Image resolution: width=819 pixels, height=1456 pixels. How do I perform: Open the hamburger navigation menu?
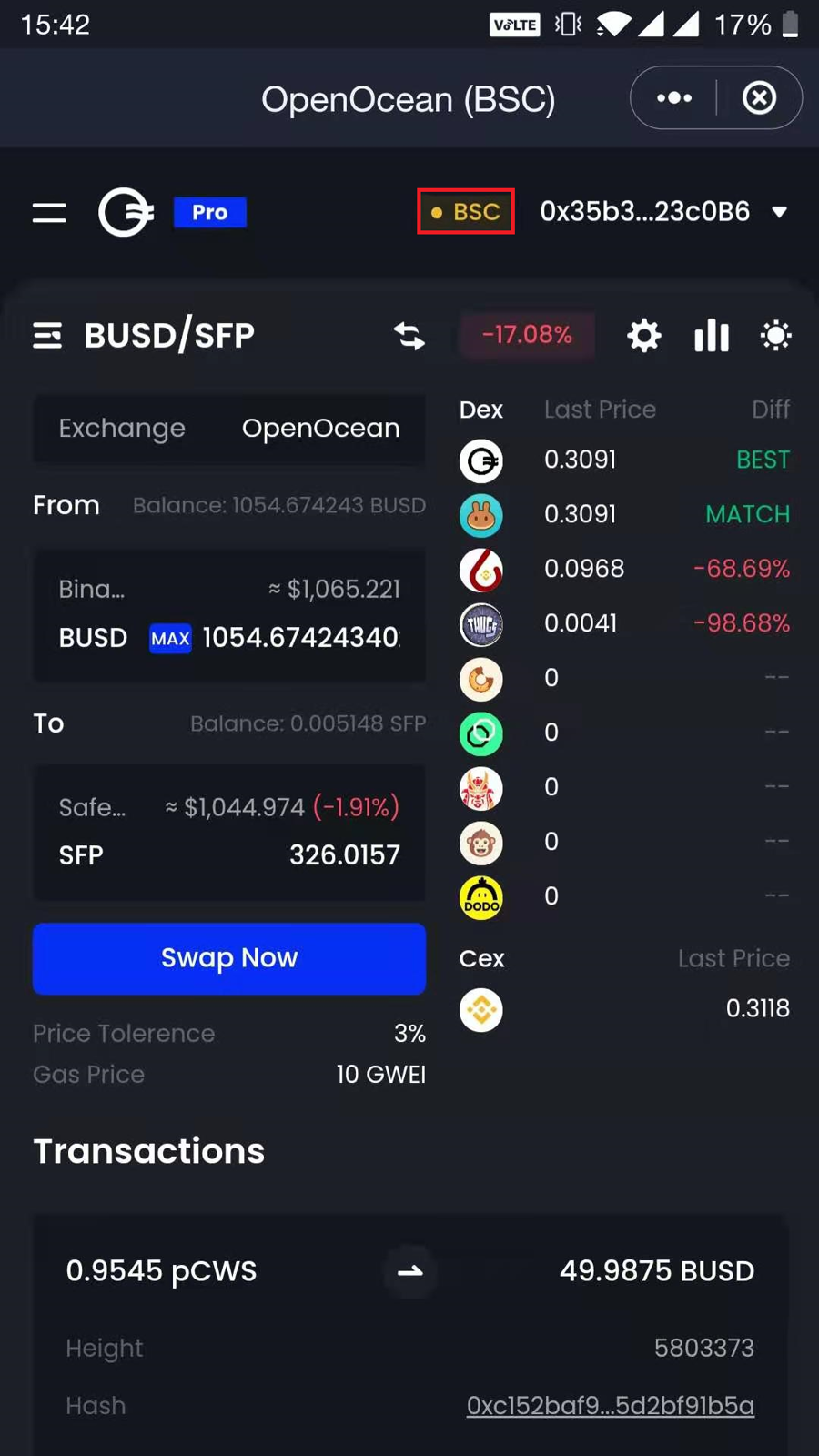pos(49,212)
